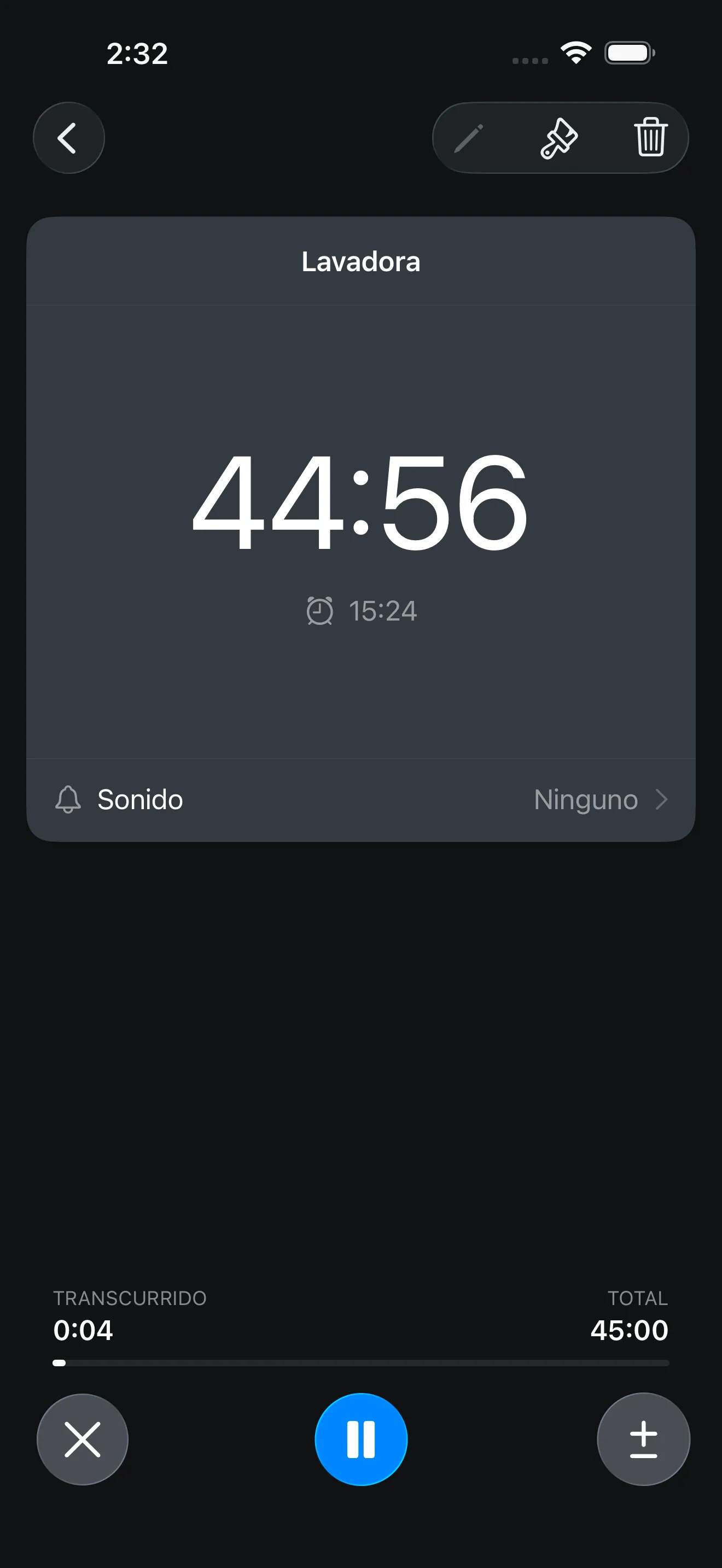Click the bell icon next to Sonido
This screenshot has height=1568, width=722.
69,799
